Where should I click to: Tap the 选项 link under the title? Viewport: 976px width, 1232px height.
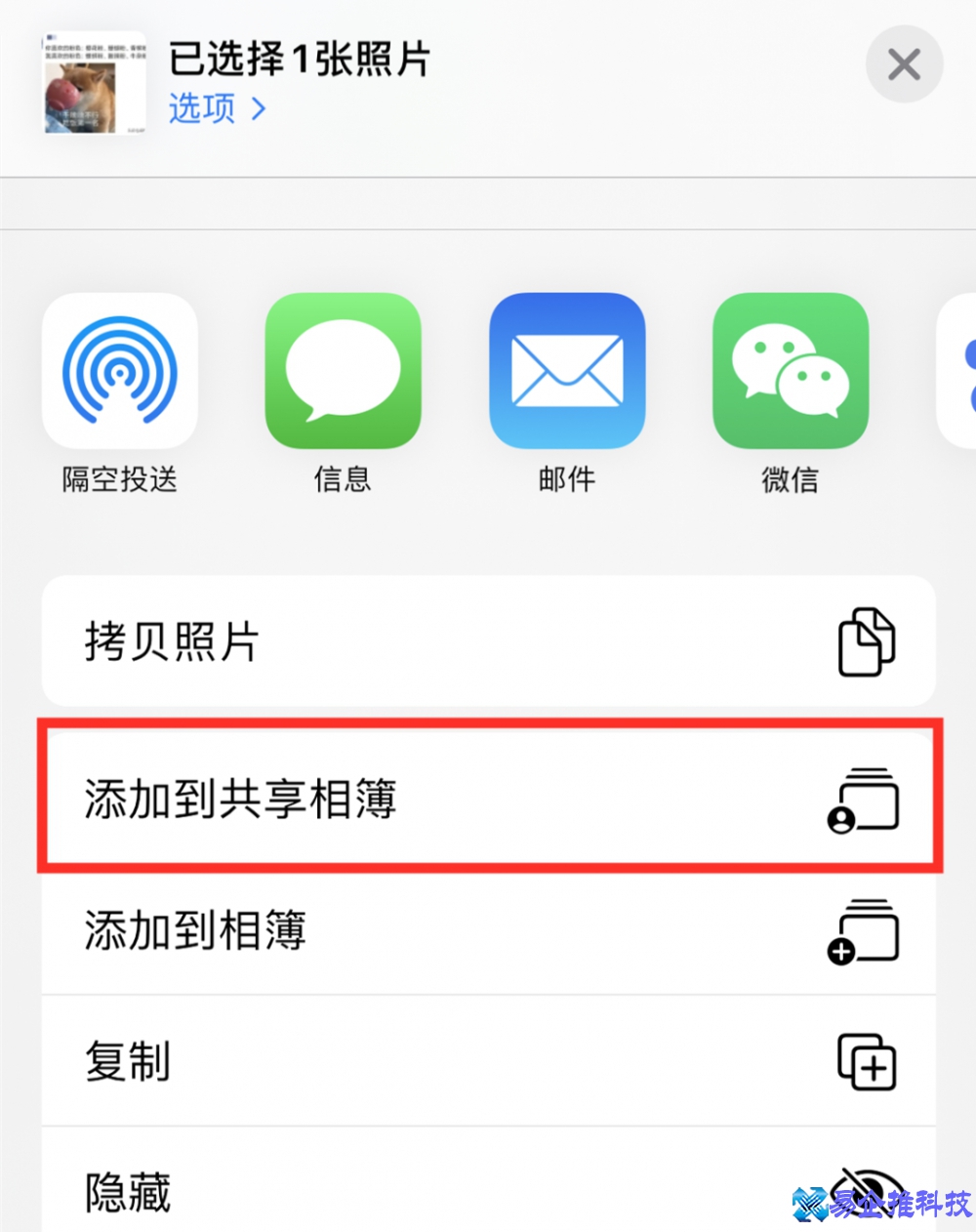tap(200, 109)
